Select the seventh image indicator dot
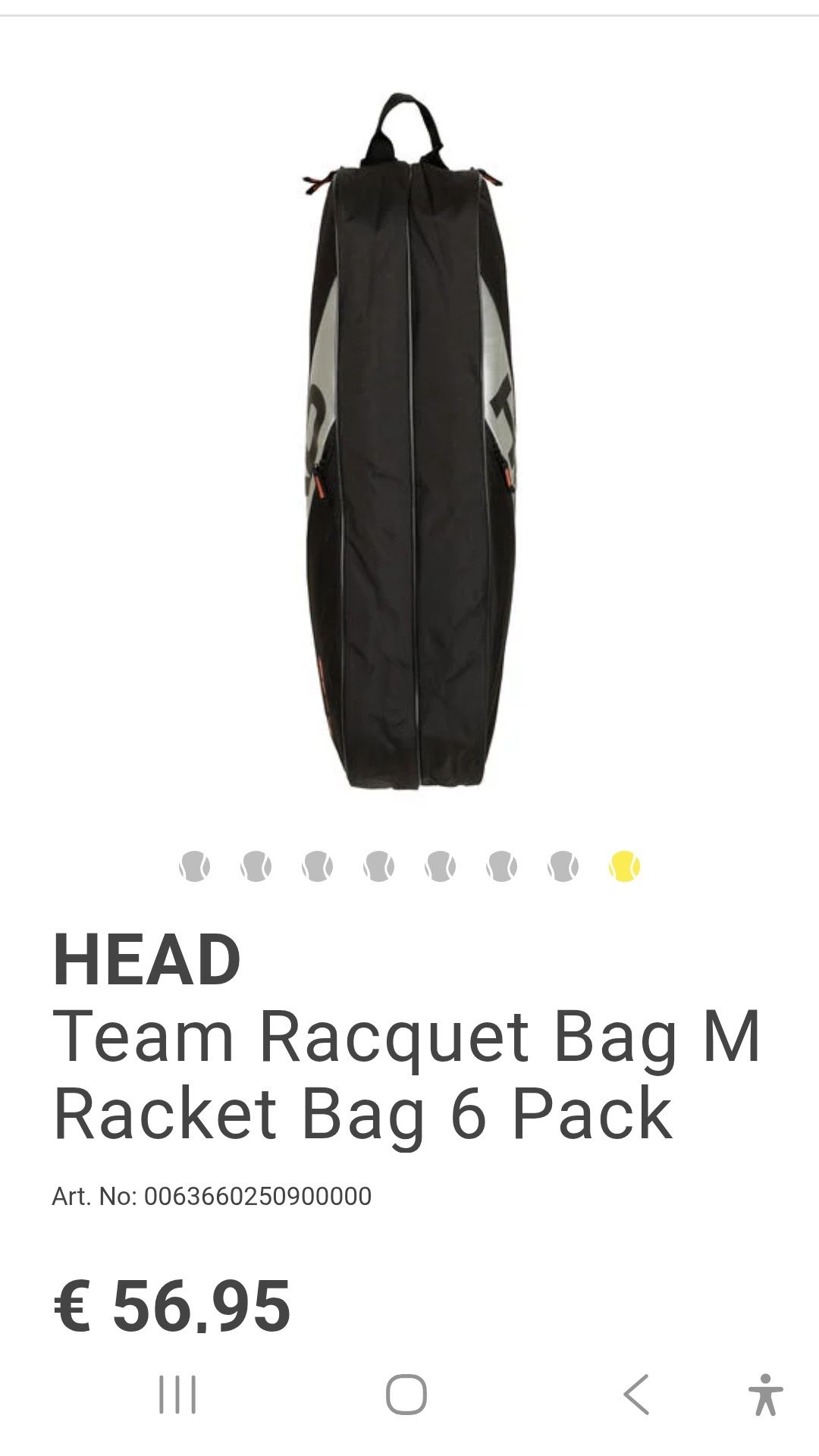 [x=563, y=865]
